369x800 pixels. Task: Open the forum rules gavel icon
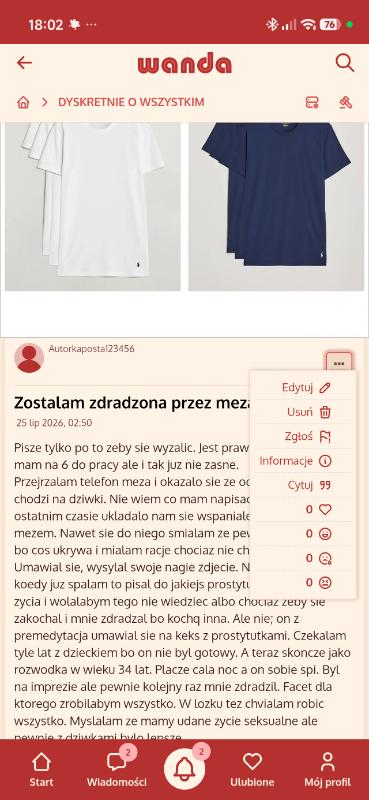point(346,103)
